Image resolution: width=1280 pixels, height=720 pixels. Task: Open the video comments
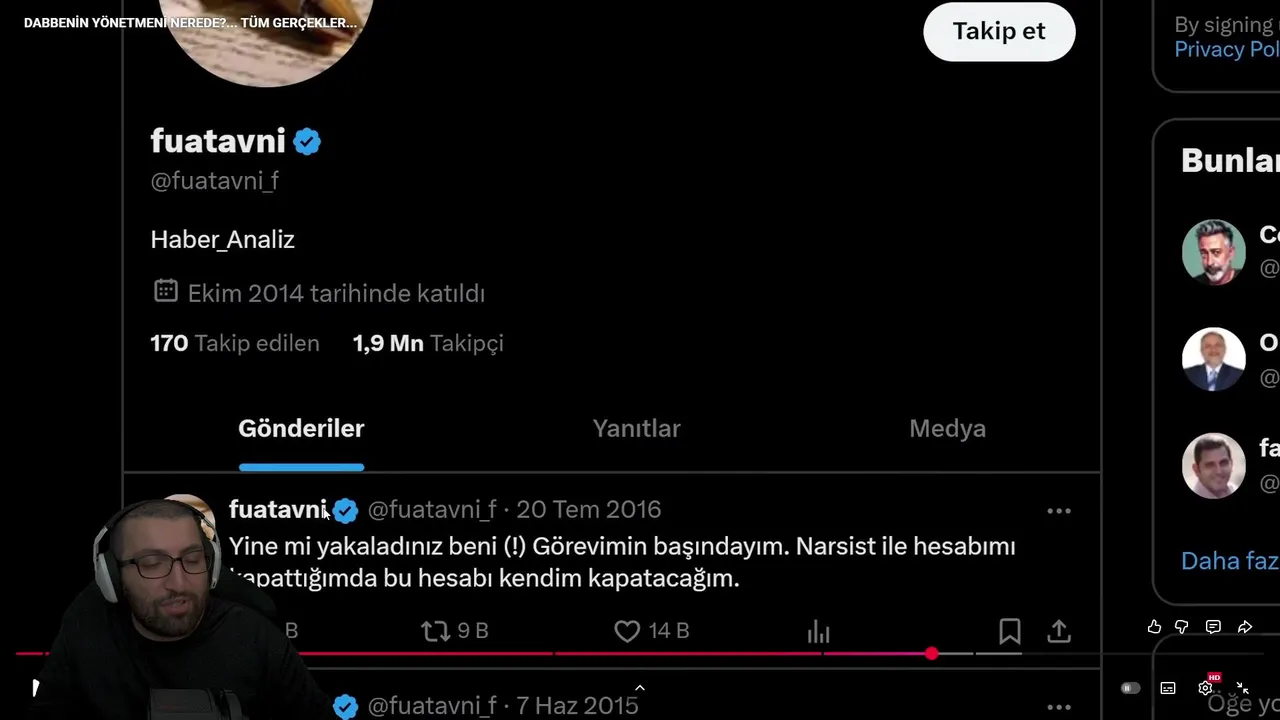[1213, 627]
